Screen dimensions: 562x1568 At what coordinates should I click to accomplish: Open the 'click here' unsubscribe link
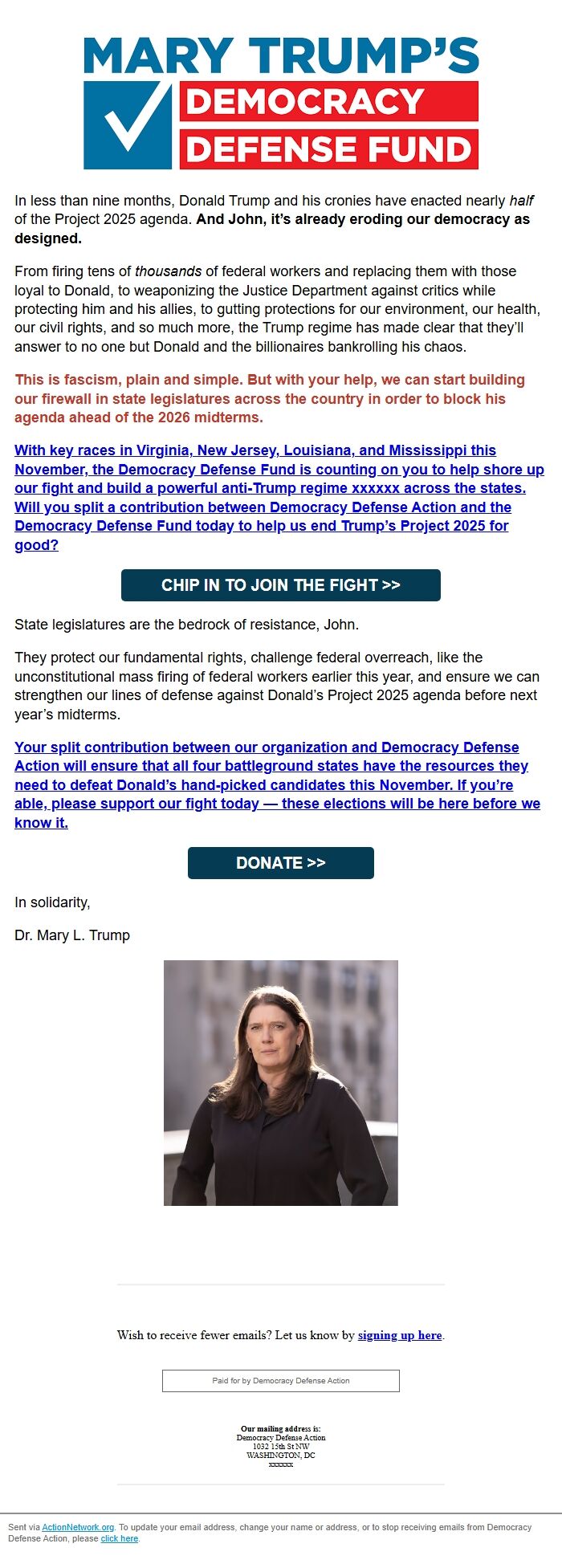(x=119, y=1538)
